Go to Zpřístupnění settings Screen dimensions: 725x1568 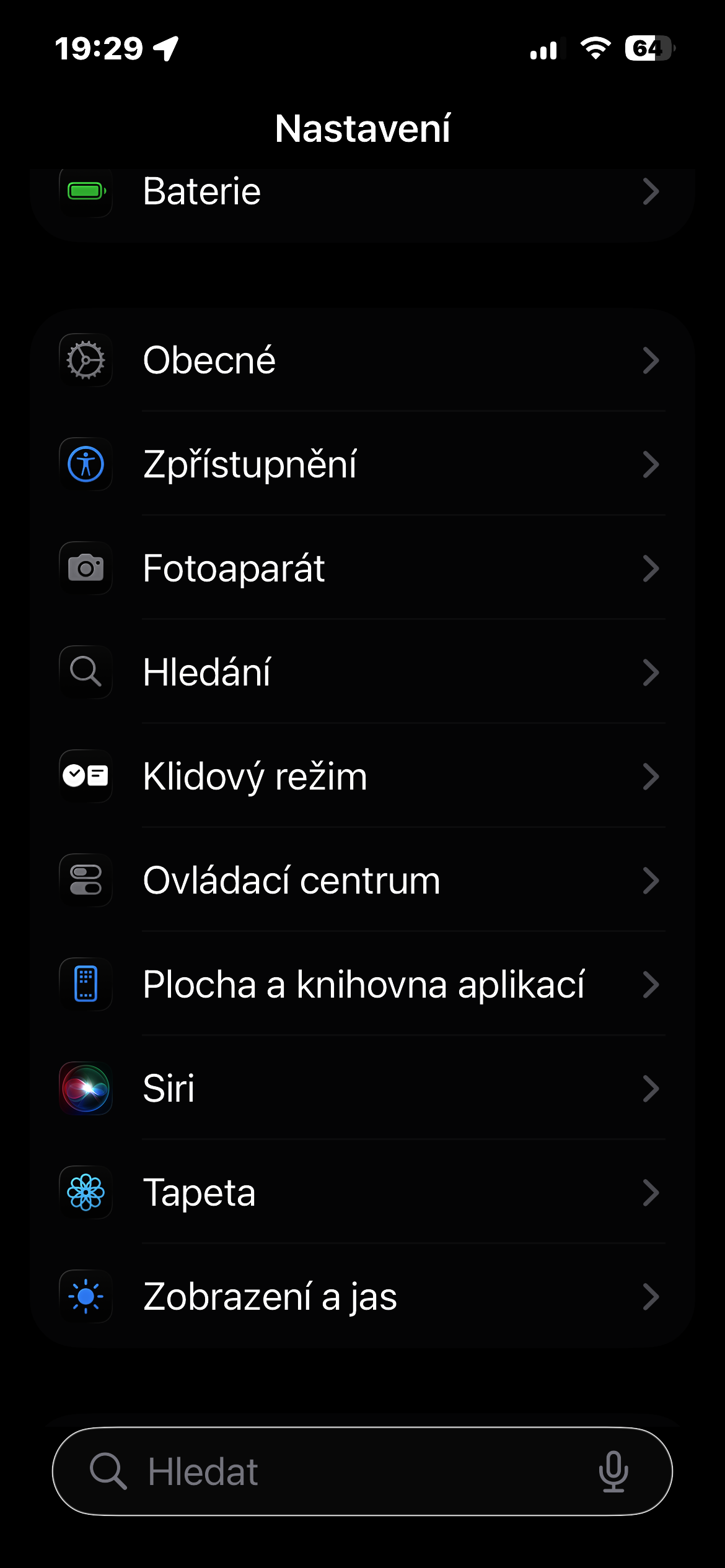(362, 464)
